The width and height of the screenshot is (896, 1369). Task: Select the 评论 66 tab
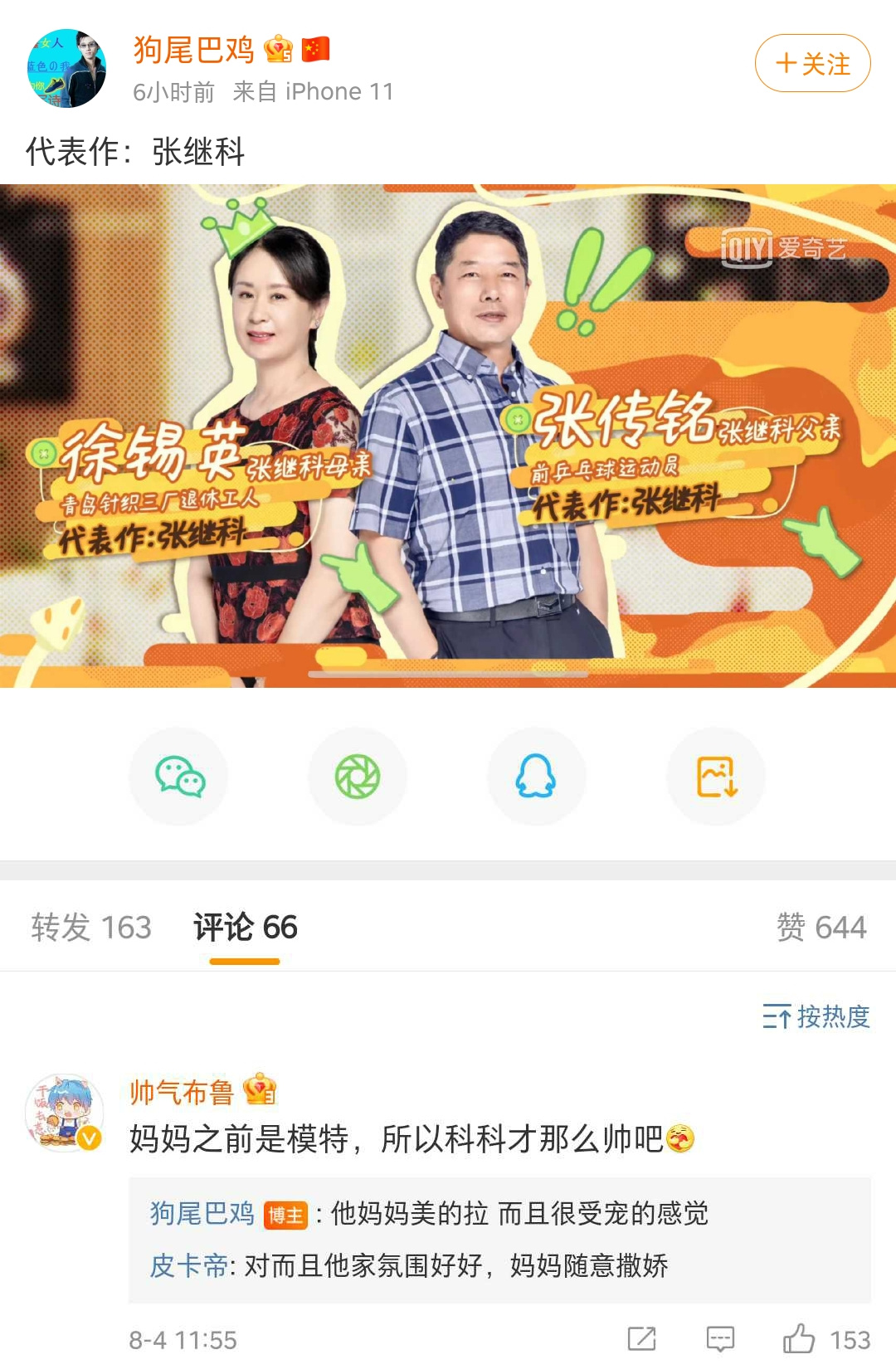pos(245,927)
